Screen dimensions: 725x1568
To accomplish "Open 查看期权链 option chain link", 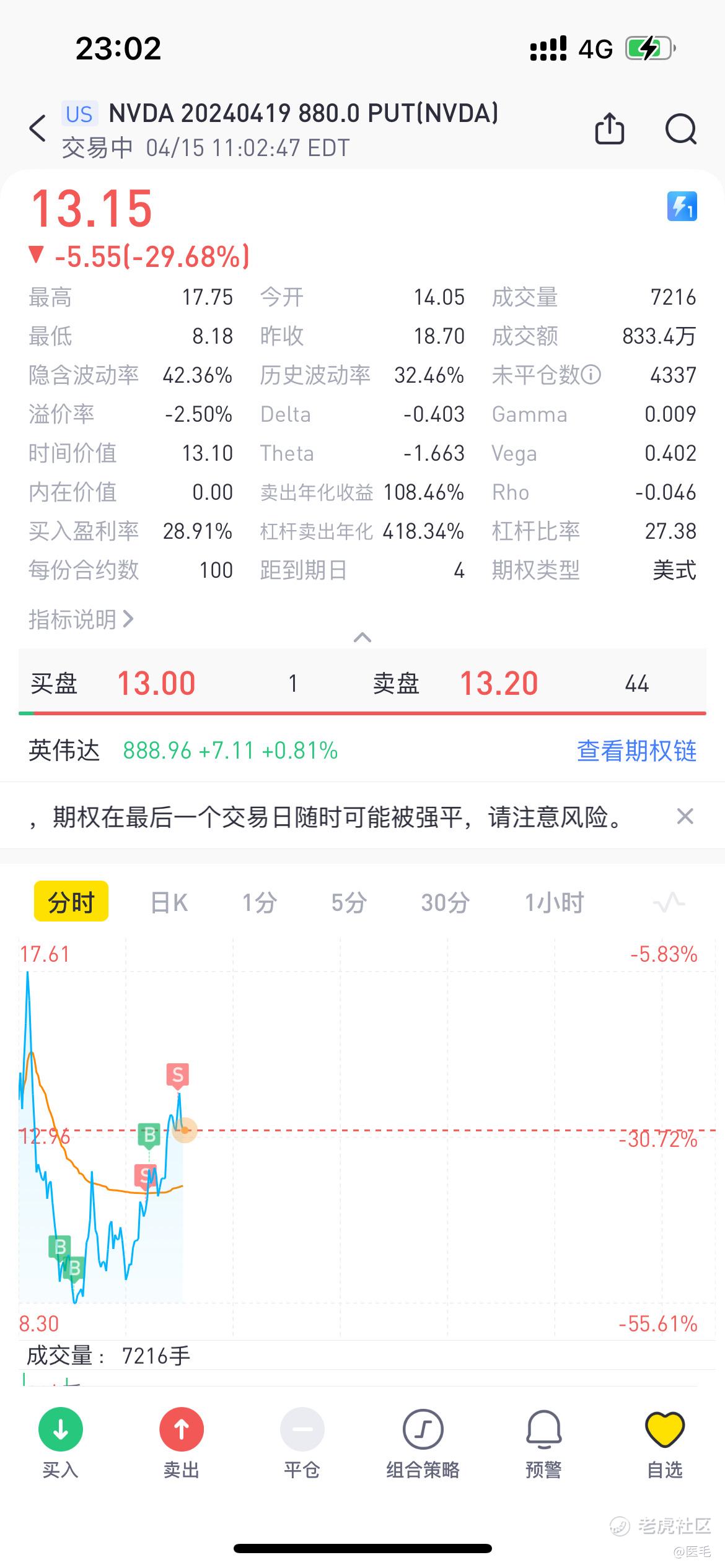I will tap(636, 751).
